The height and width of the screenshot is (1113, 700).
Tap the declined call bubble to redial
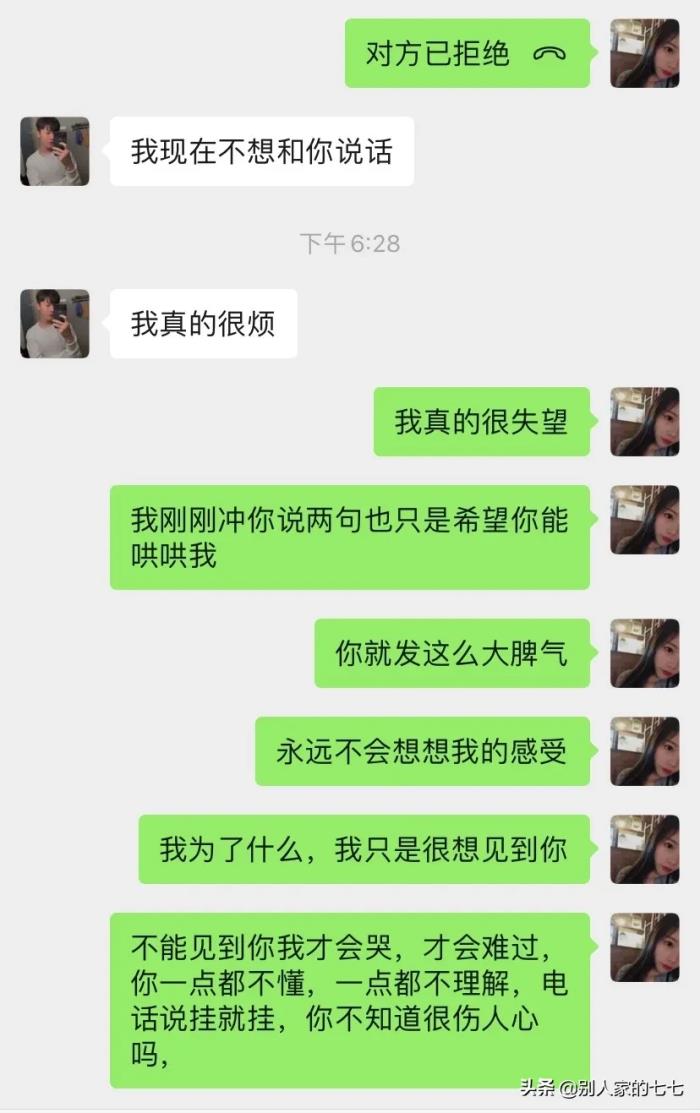pos(466,53)
